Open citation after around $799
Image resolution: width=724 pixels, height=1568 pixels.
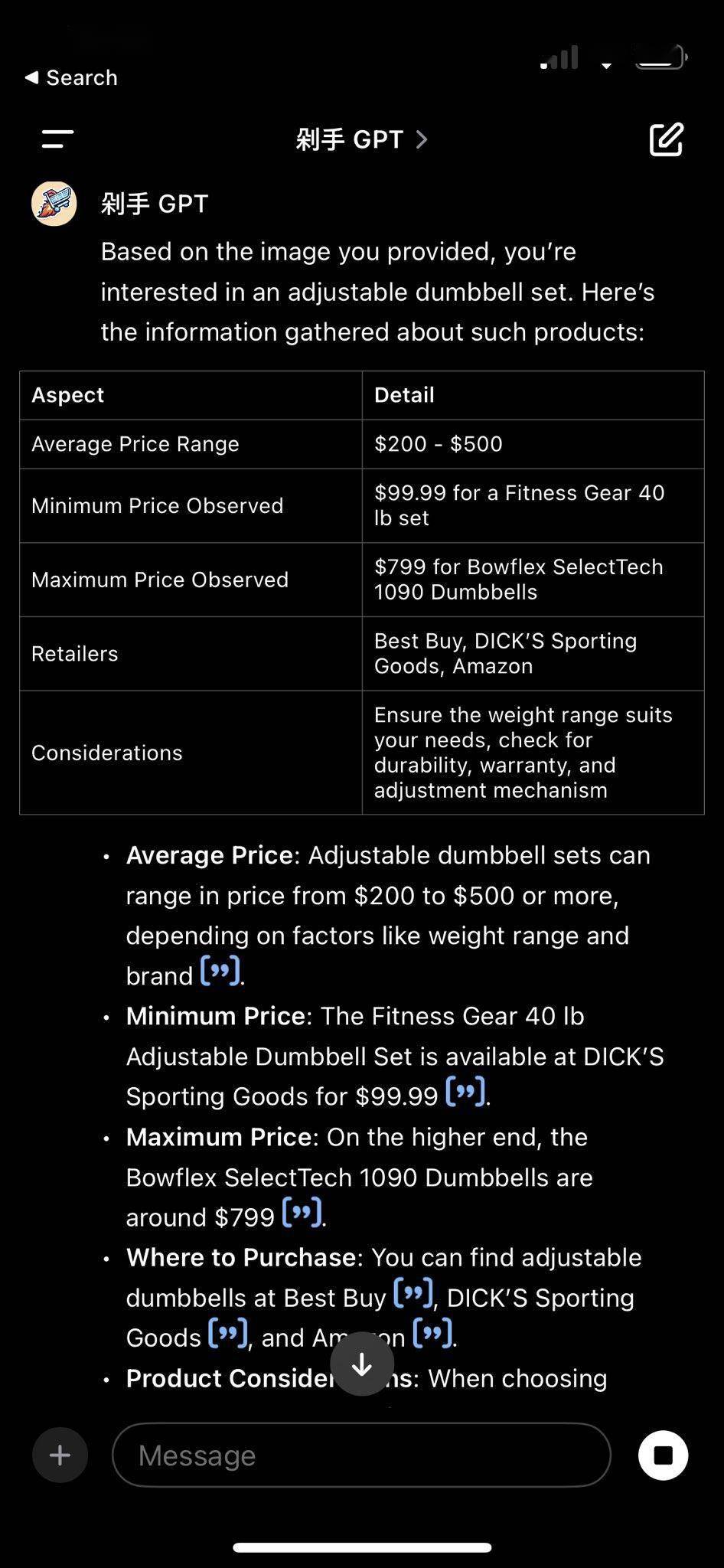302,1213
